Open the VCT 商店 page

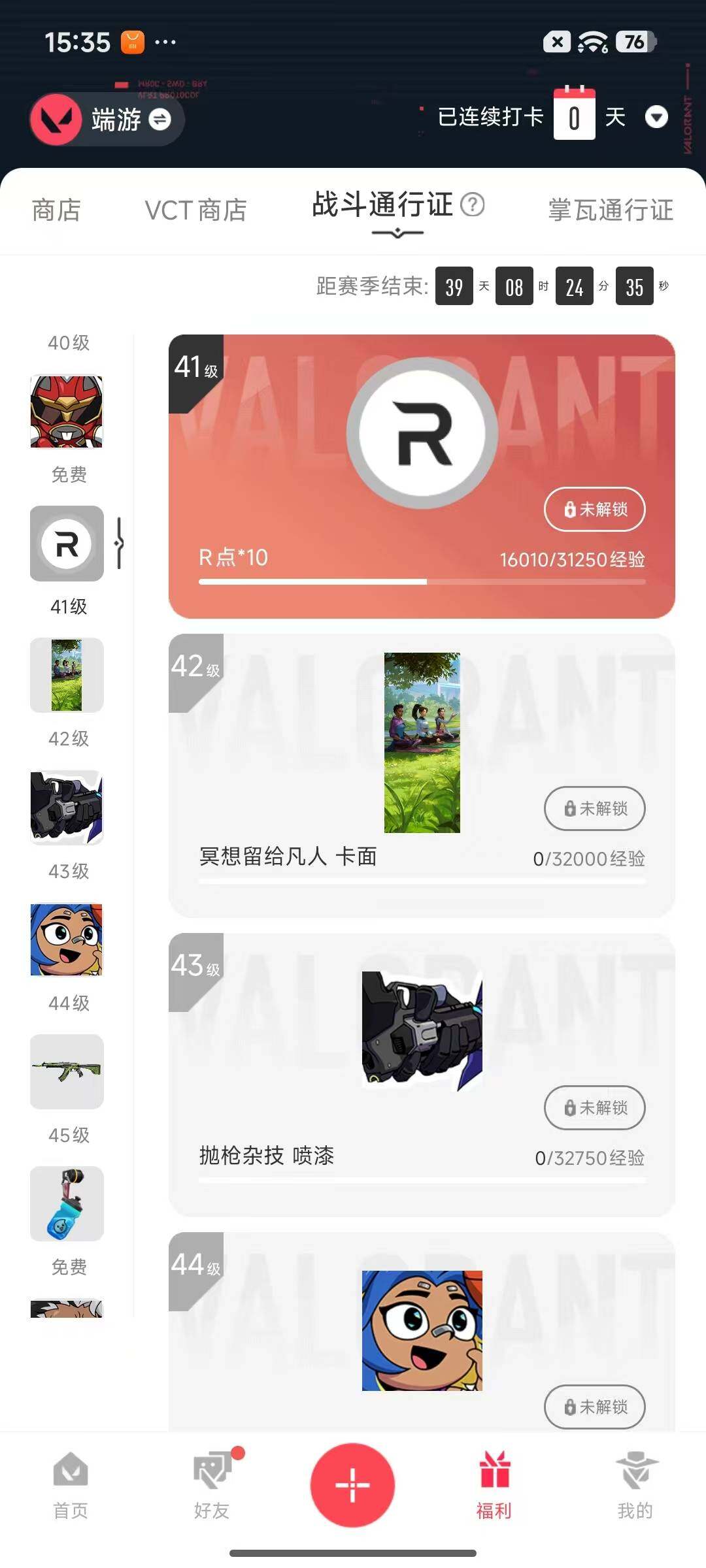(195, 210)
